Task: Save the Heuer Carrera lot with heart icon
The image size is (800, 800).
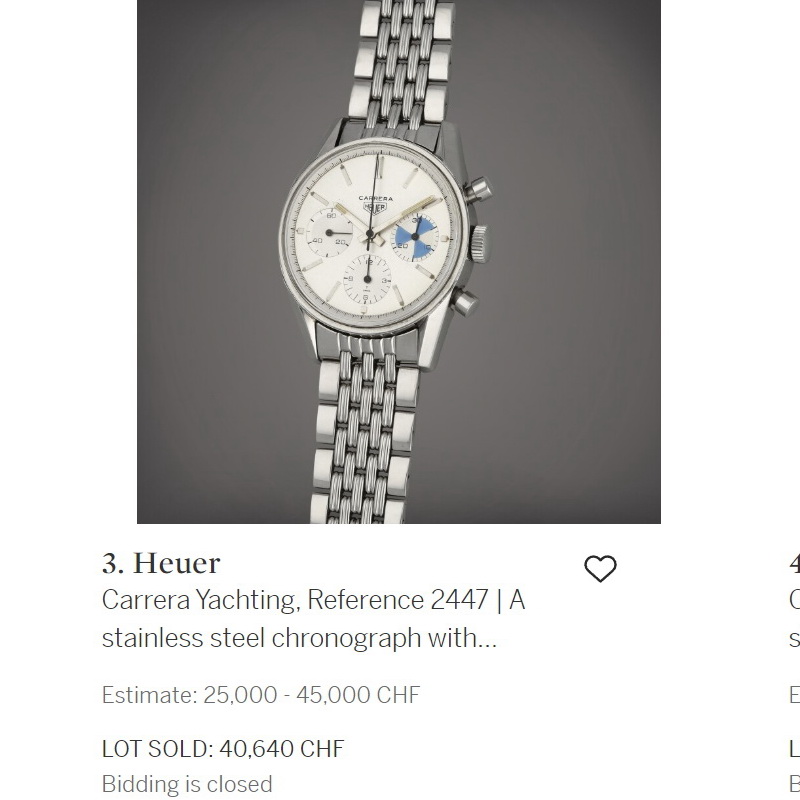Action: pyautogui.click(x=600, y=569)
